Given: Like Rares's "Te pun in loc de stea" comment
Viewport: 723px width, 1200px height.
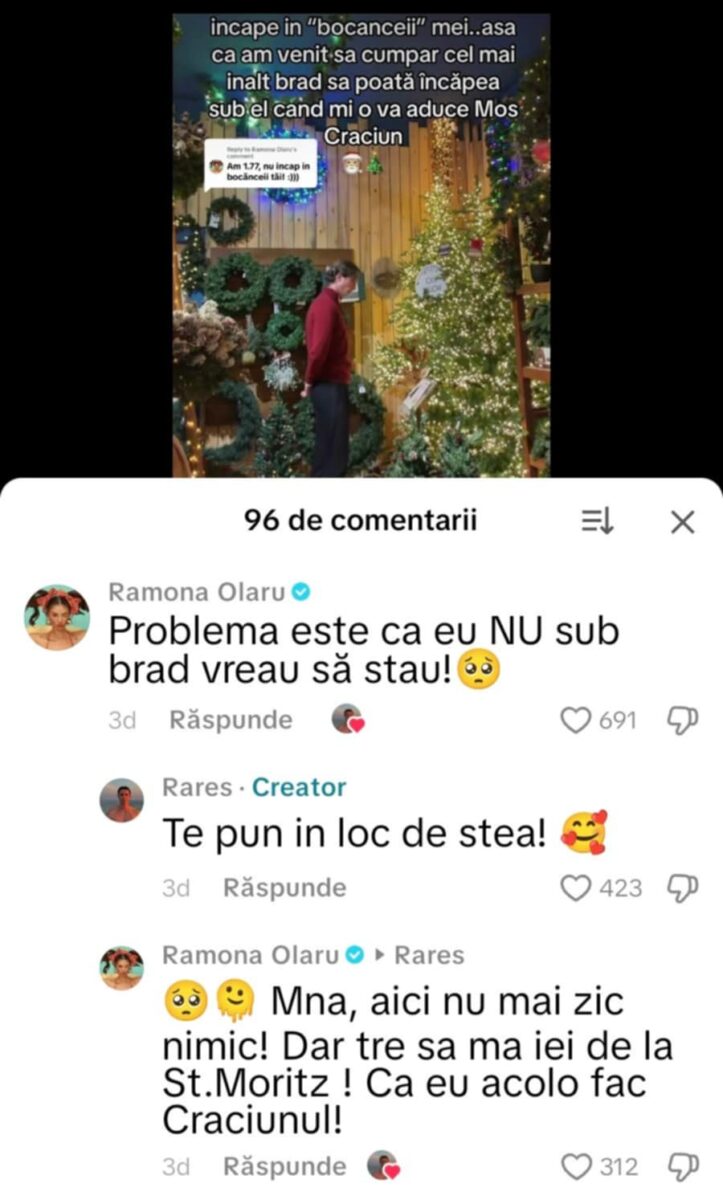Looking at the screenshot, I should click(x=576, y=888).
